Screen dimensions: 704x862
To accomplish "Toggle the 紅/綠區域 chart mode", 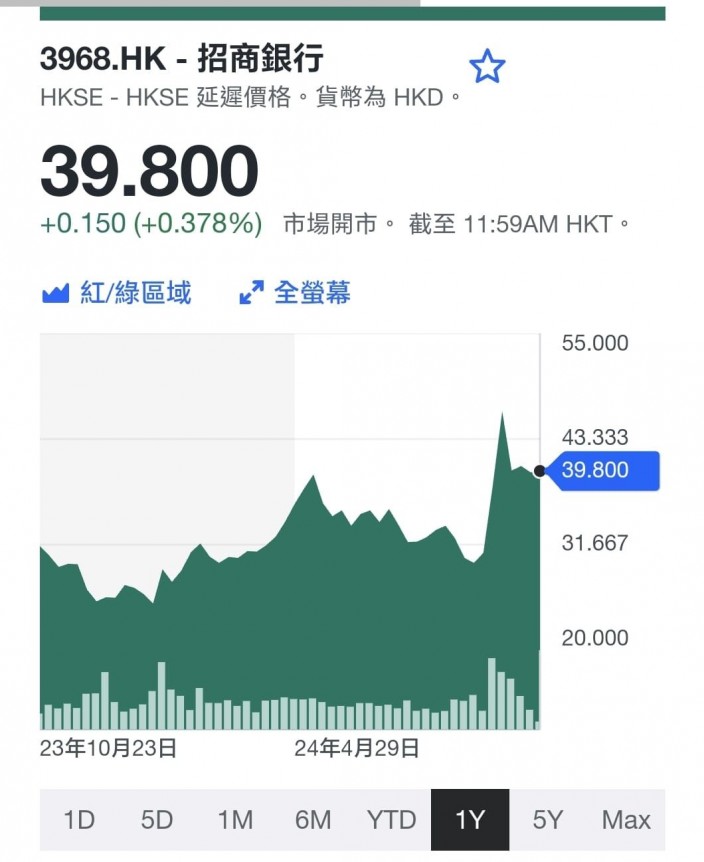I will (x=117, y=292).
